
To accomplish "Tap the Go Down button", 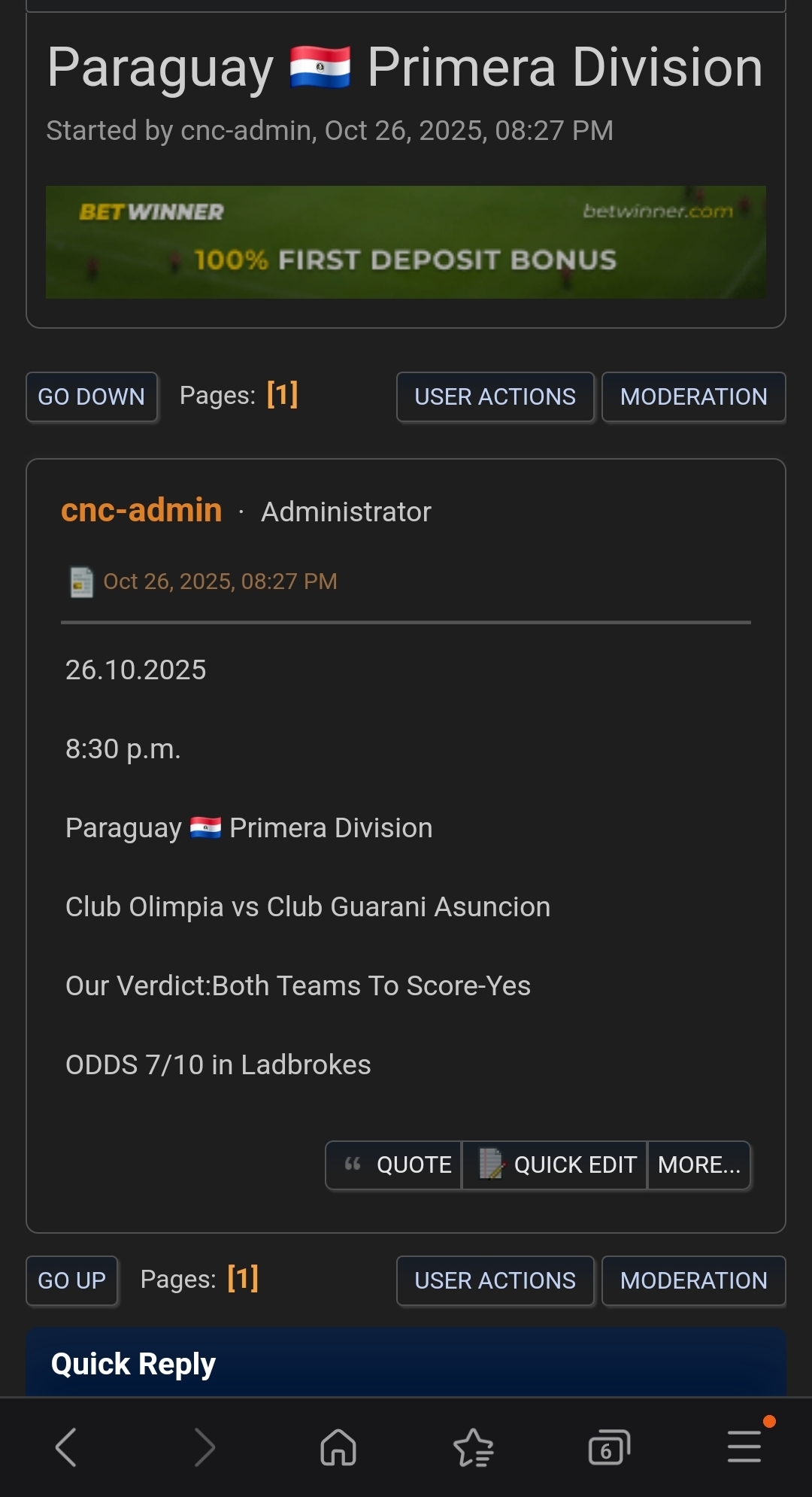I will pos(91,396).
